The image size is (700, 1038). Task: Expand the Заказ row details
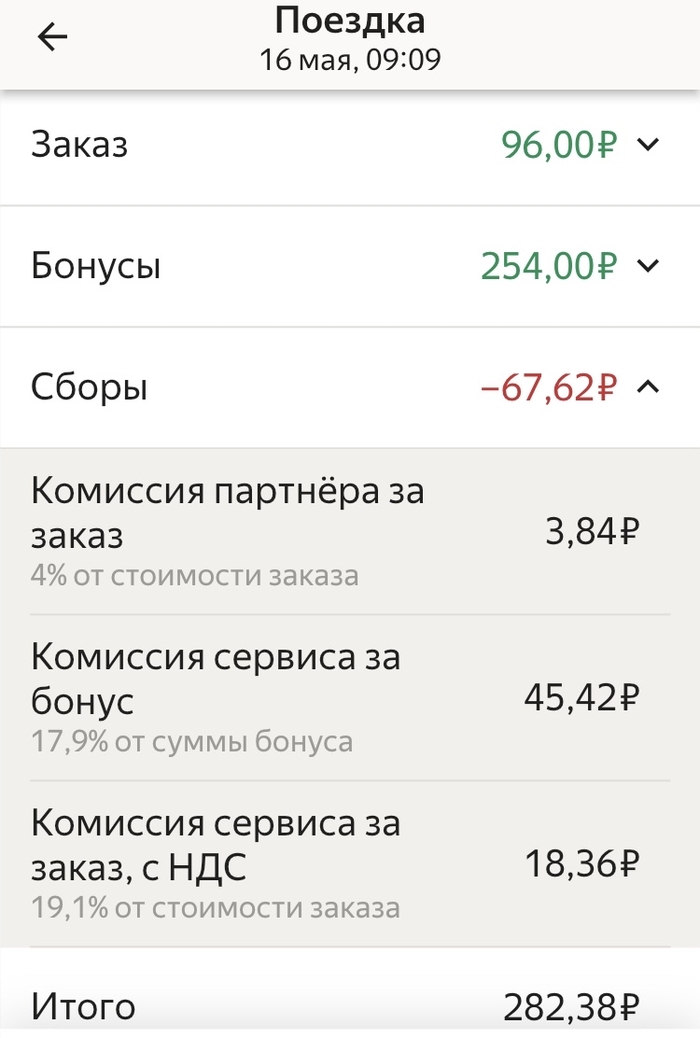[x=648, y=146]
